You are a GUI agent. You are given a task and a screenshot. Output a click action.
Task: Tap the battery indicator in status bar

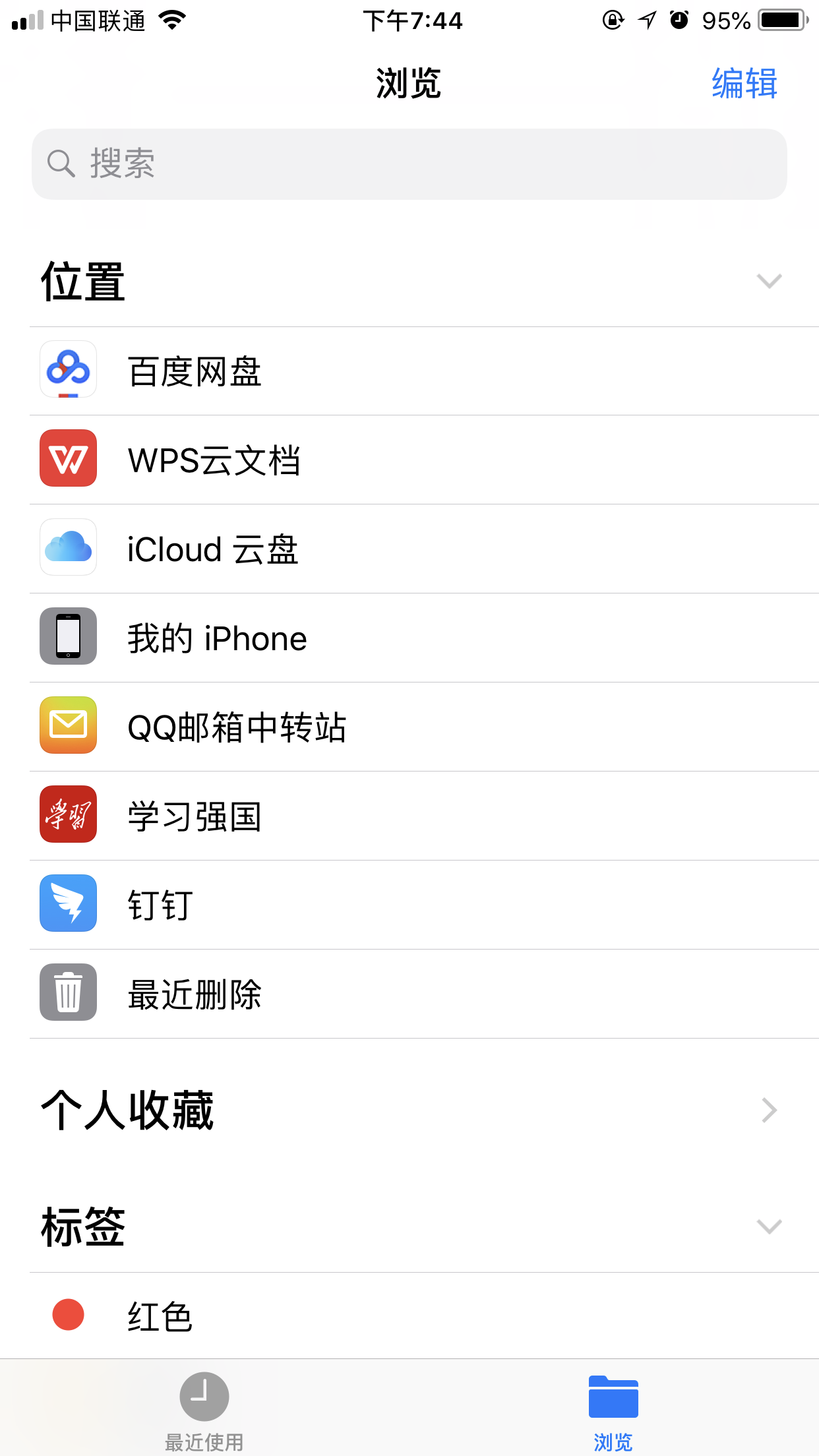[x=786, y=20]
